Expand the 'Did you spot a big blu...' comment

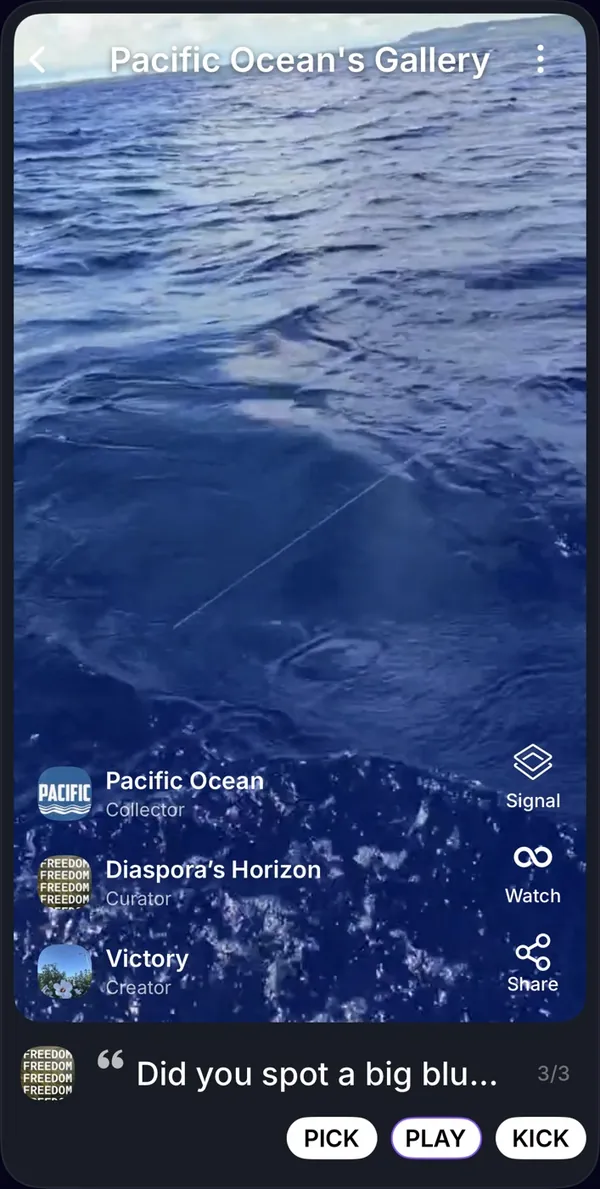[316, 1074]
